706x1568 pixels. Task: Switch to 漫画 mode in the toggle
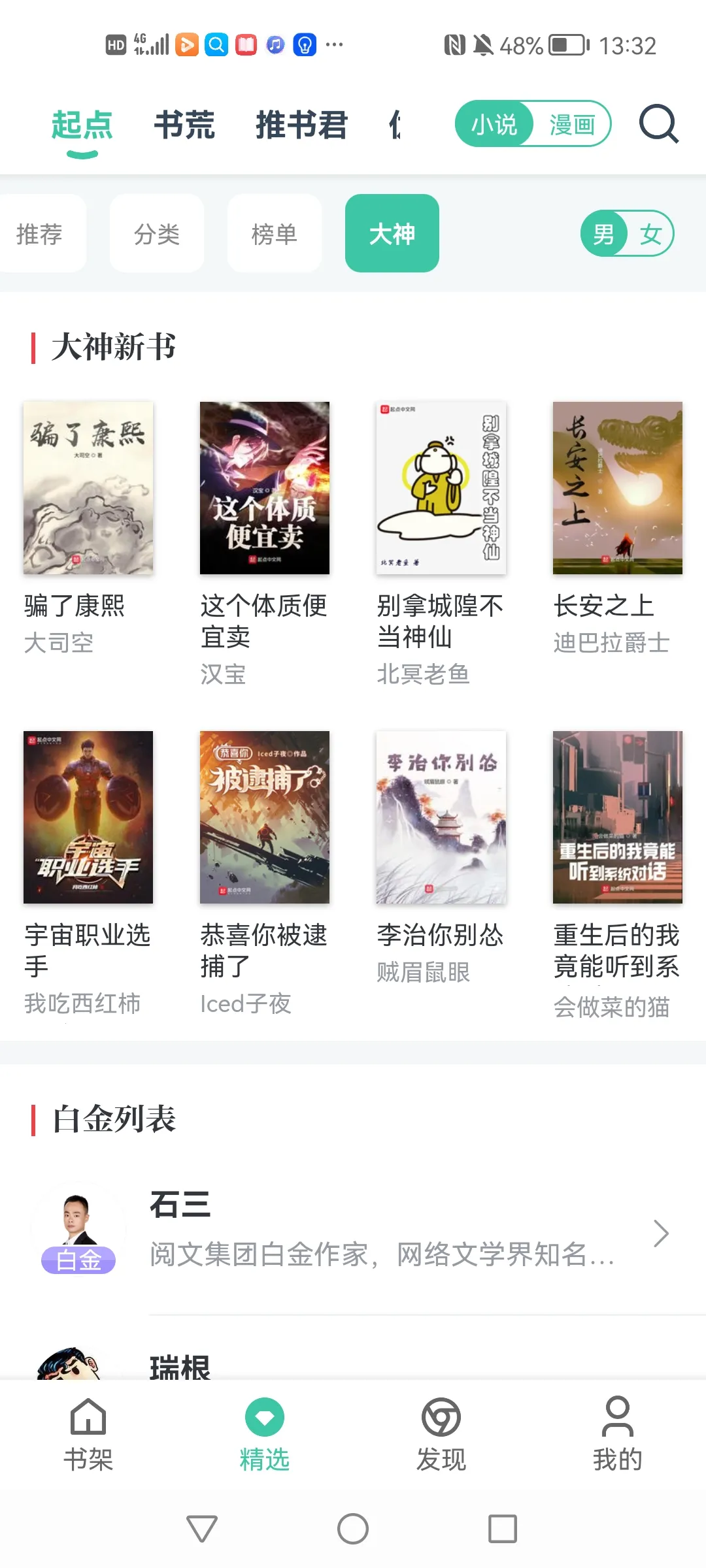(572, 124)
